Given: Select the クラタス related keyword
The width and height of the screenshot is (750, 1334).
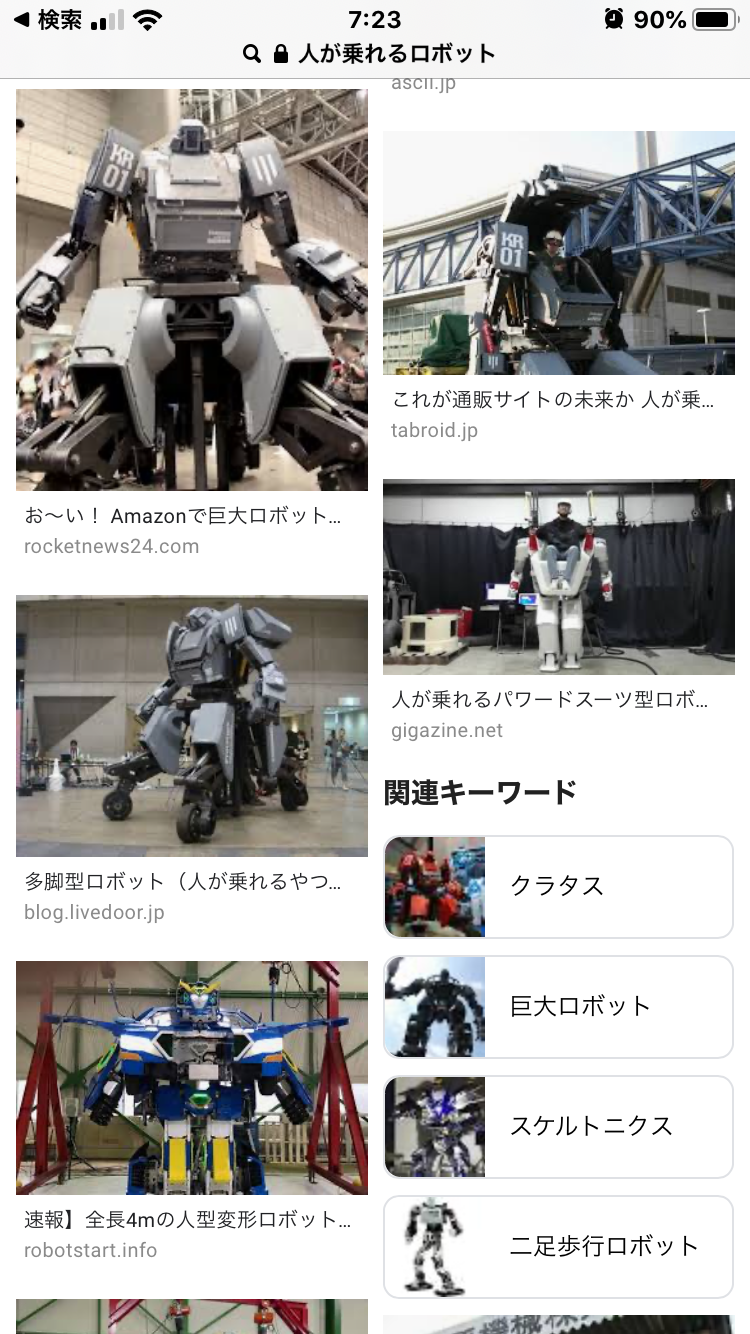Looking at the screenshot, I should [559, 887].
